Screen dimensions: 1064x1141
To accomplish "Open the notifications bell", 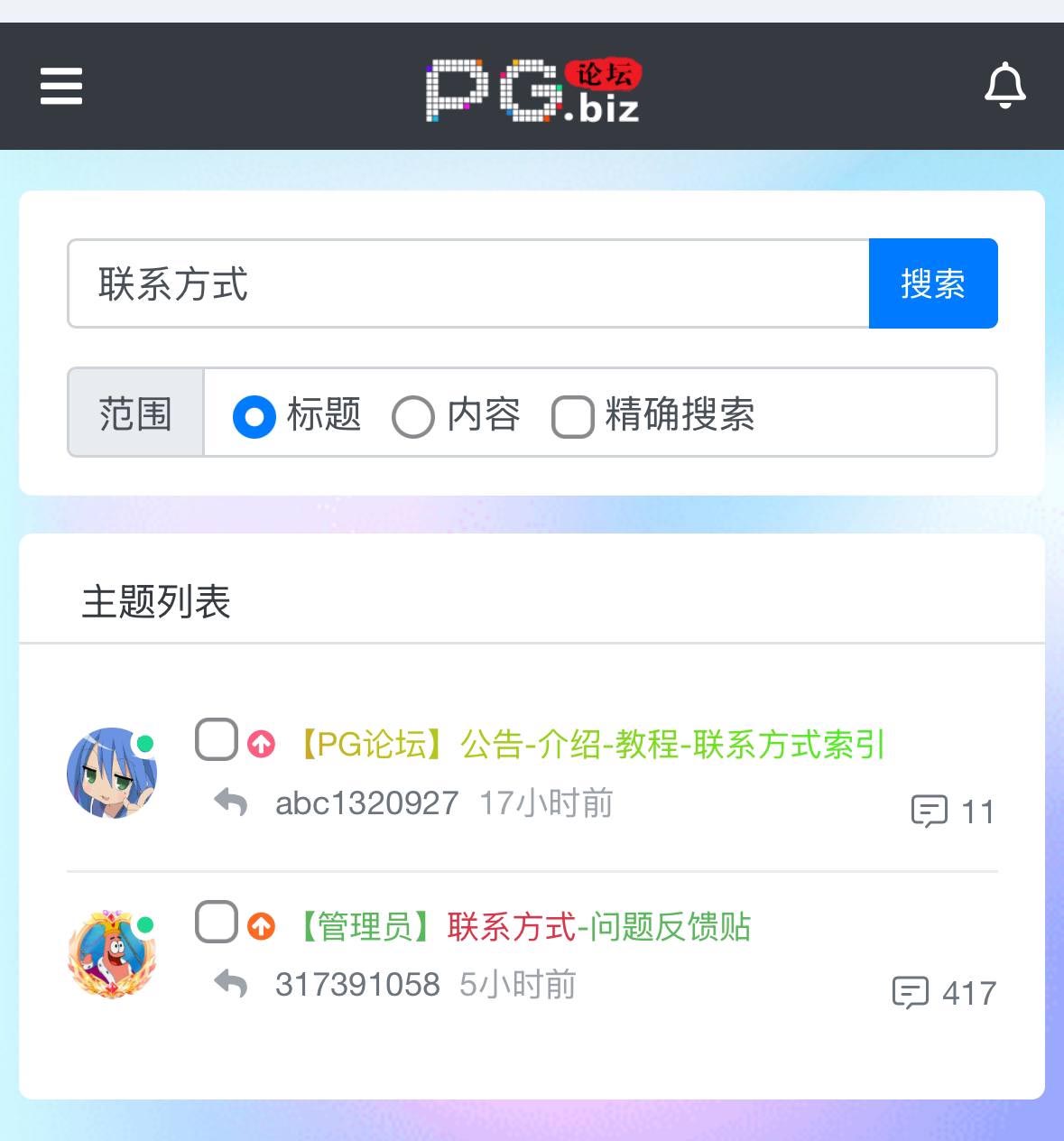I will point(1004,87).
